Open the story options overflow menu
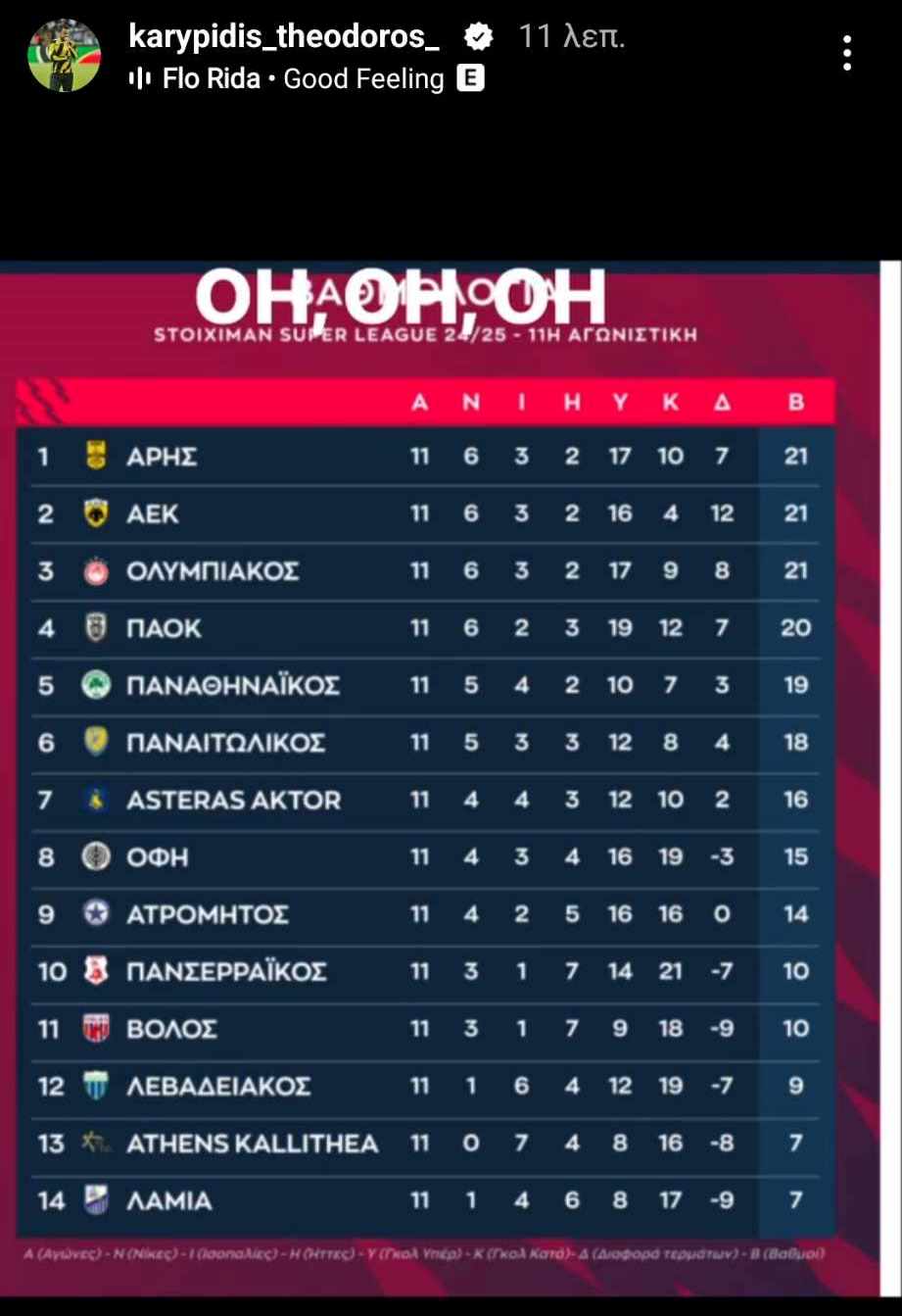 [847, 54]
